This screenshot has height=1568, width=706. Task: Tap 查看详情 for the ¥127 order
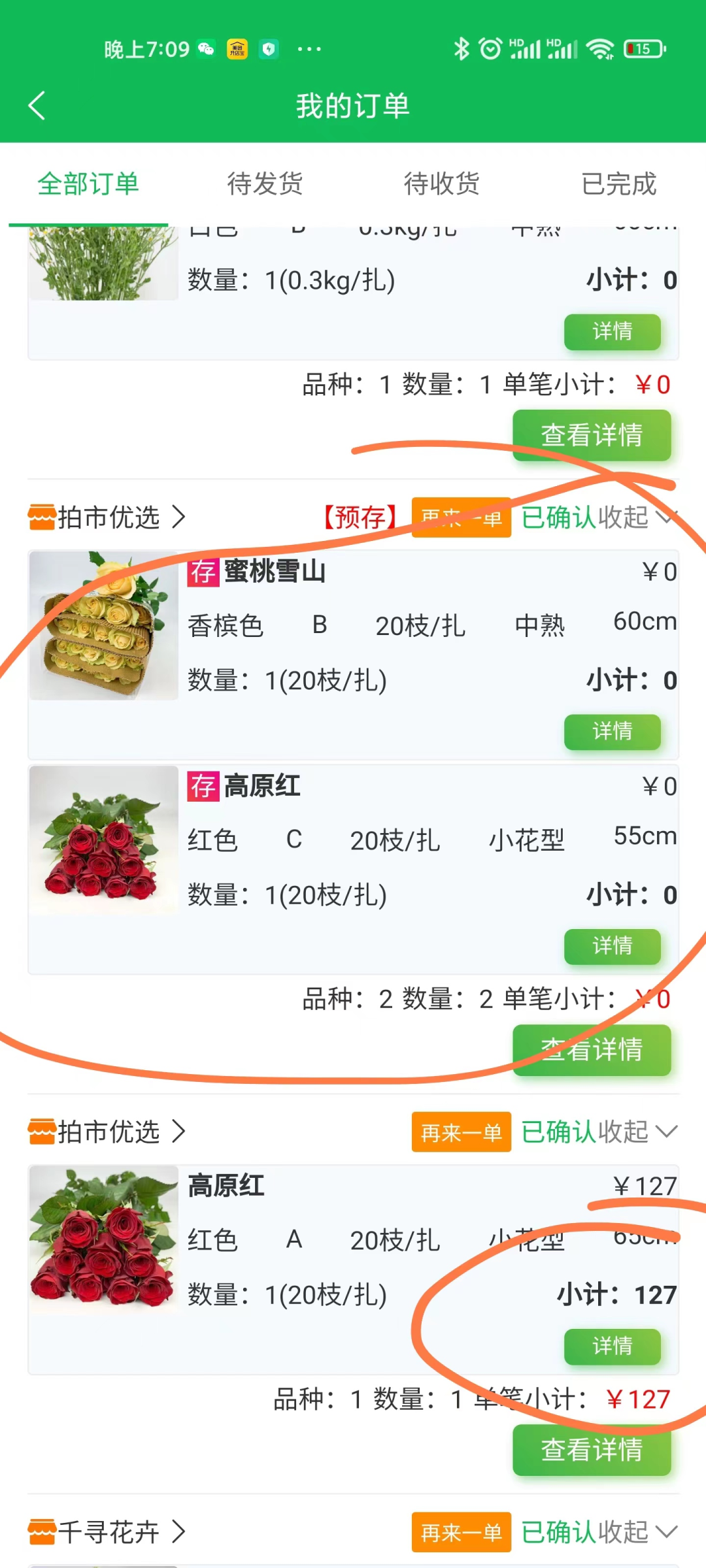coord(591,1450)
